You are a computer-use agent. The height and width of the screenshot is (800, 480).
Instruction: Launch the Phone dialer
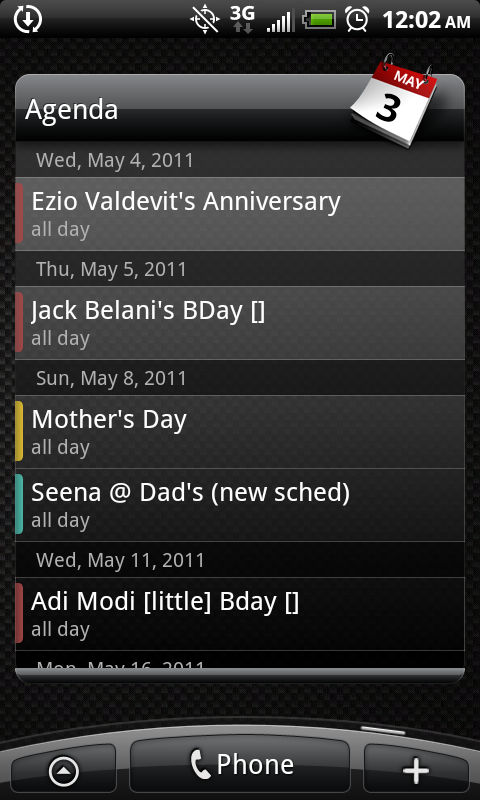240,765
